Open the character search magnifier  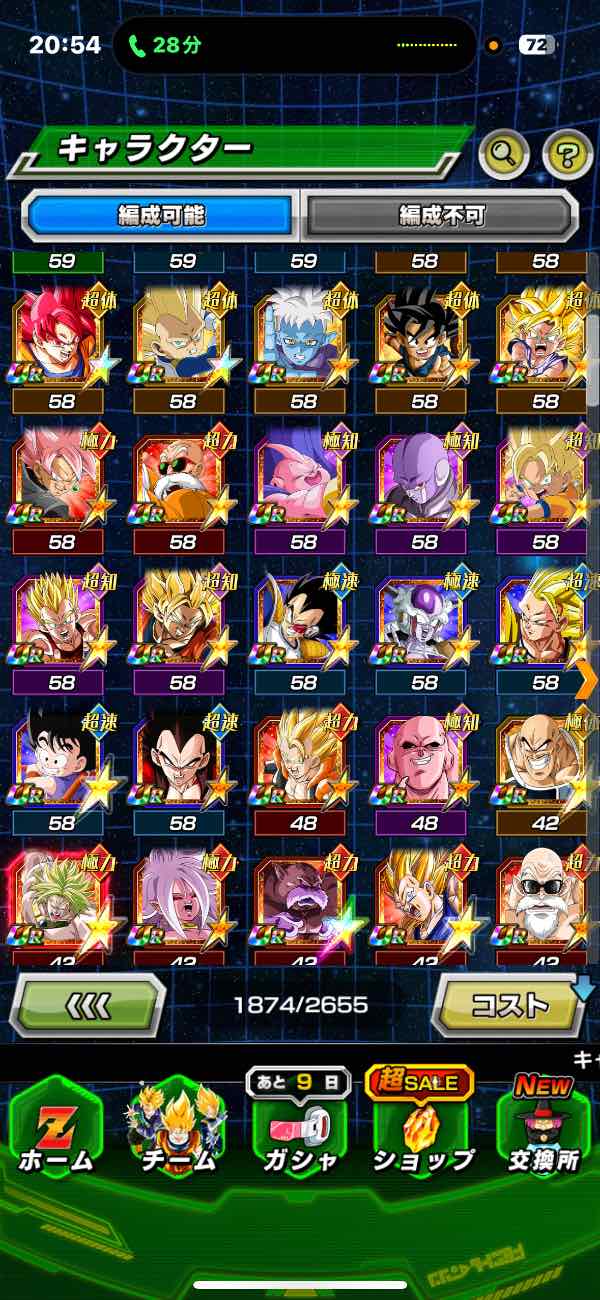coord(504,153)
